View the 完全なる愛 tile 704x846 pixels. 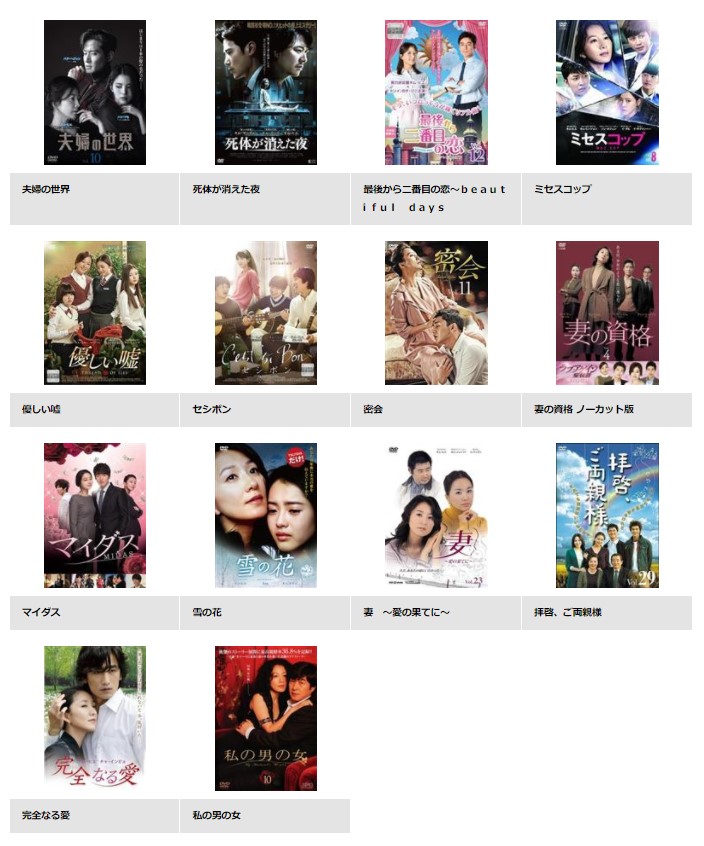95,717
